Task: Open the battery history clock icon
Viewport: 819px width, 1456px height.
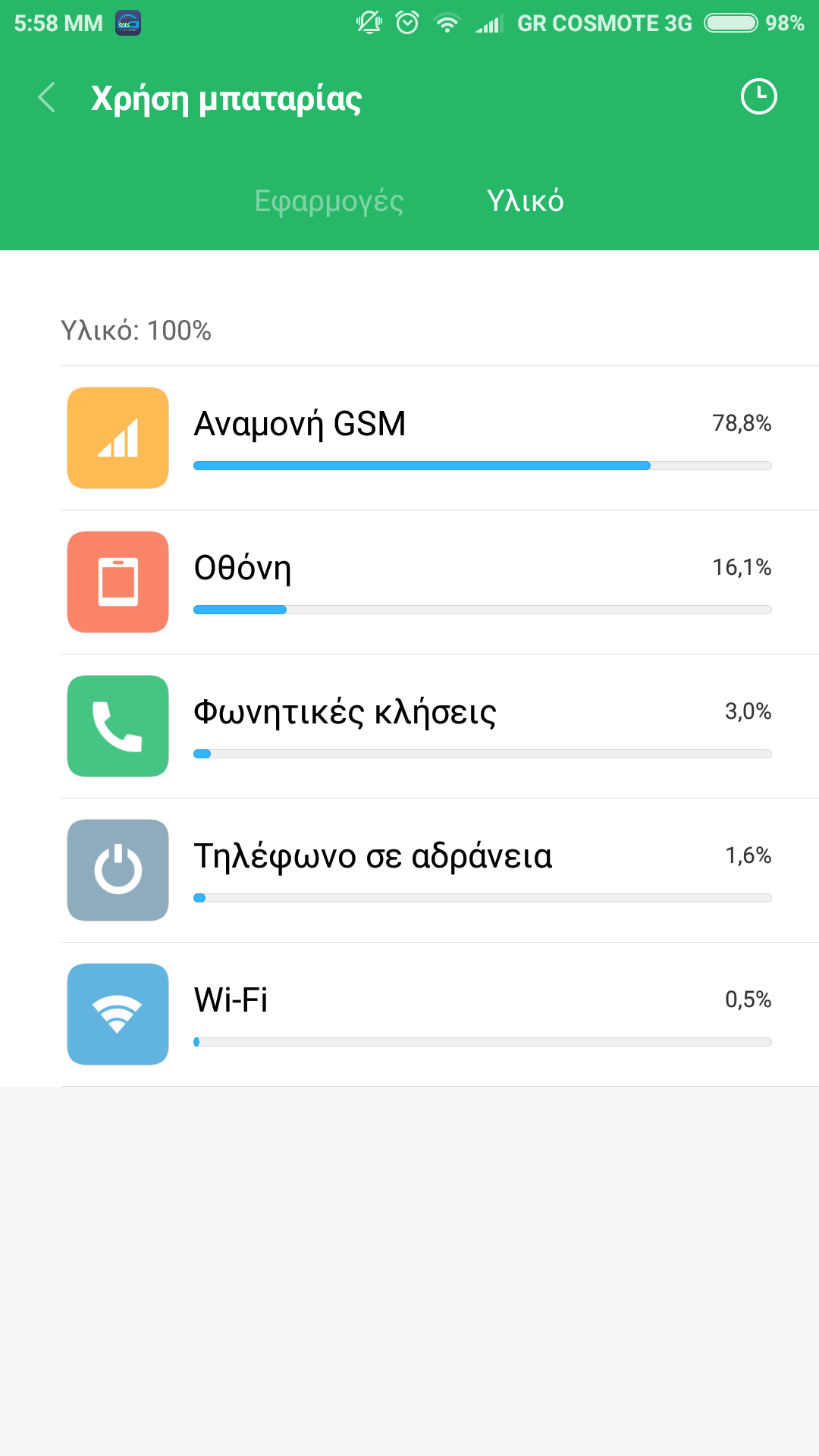Action: click(758, 97)
